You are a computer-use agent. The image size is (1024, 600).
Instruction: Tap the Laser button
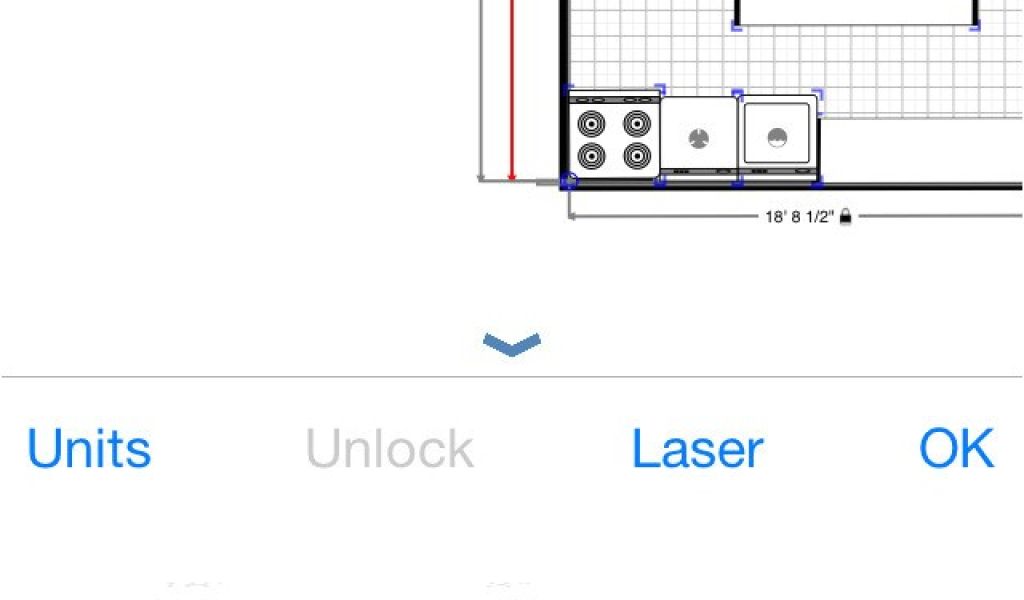(697, 449)
